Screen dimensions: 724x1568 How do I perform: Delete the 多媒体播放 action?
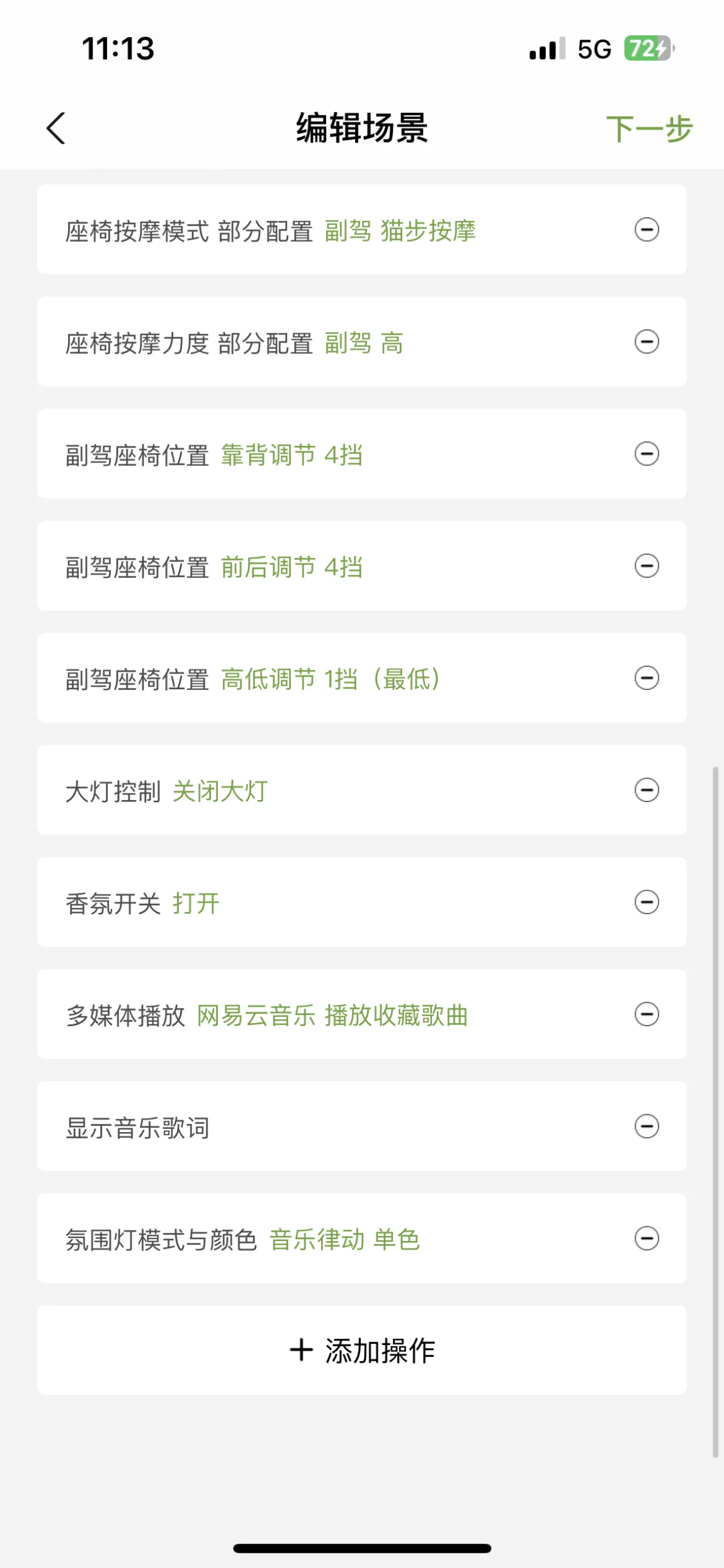point(647,1014)
